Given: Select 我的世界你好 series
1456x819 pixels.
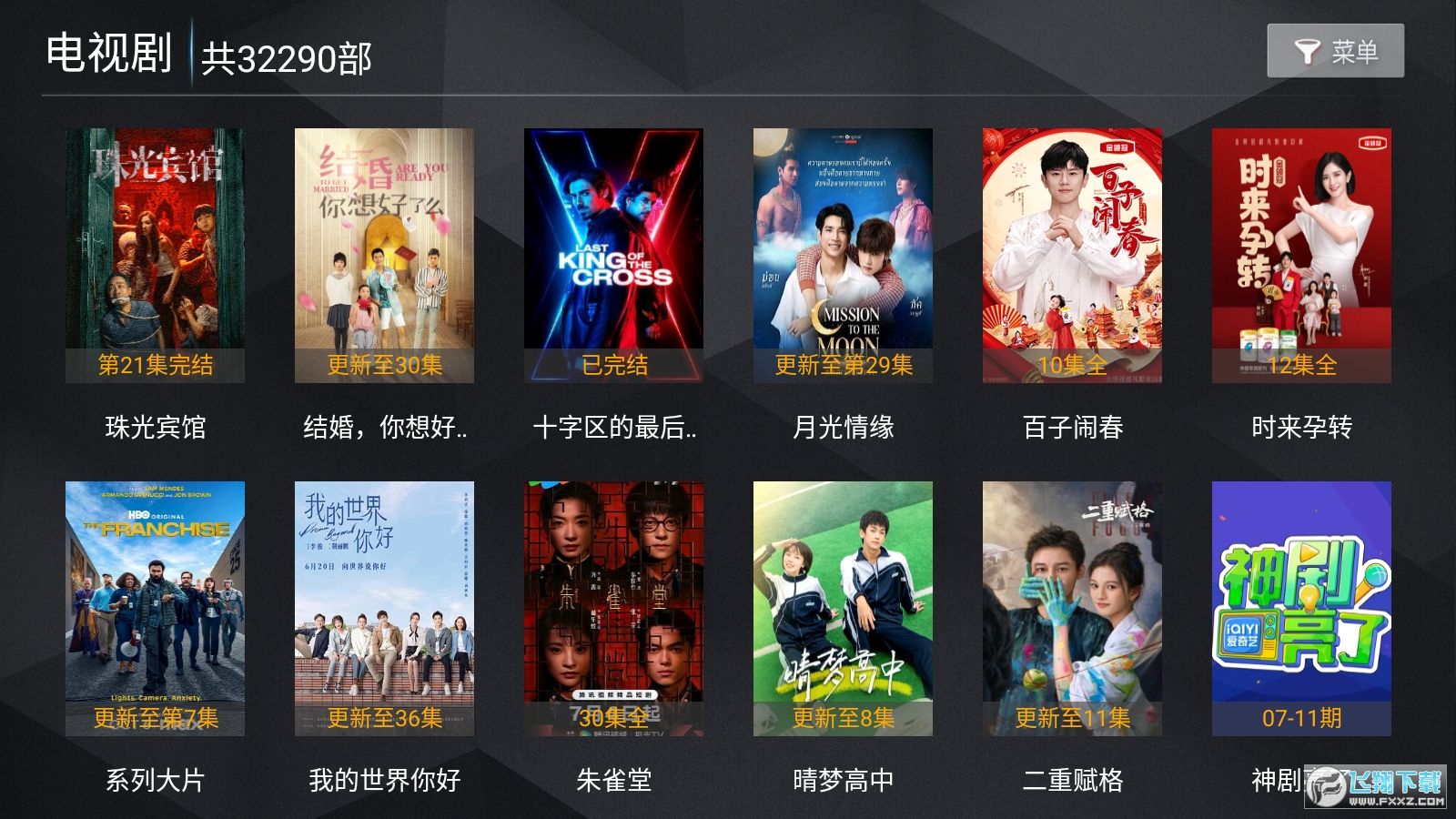Looking at the screenshot, I should 384,608.
